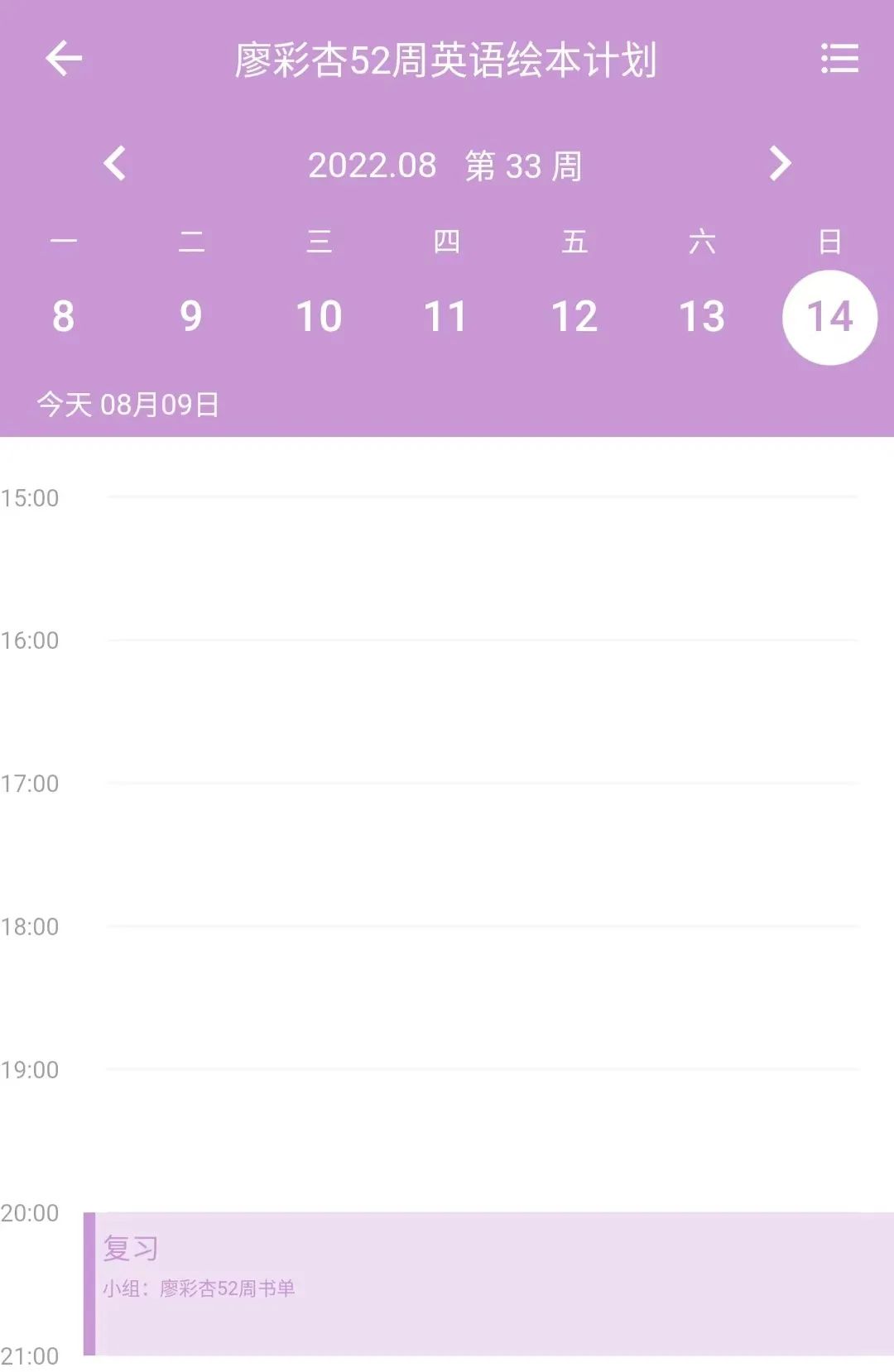The image size is (894, 1372).
Task: Go to the previous week
Action: (x=115, y=164)
